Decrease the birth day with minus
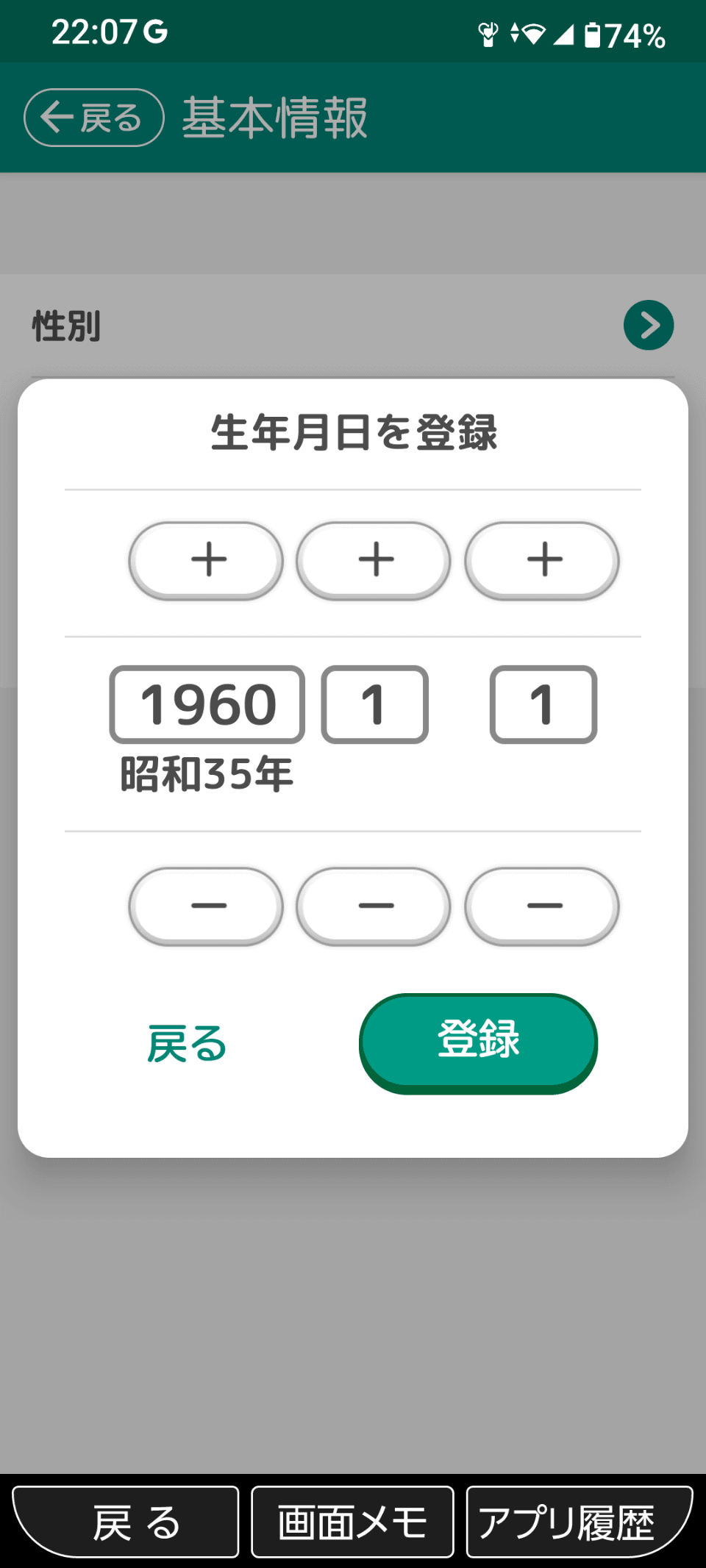This screenshot has height=1568, width=706. 543,906
